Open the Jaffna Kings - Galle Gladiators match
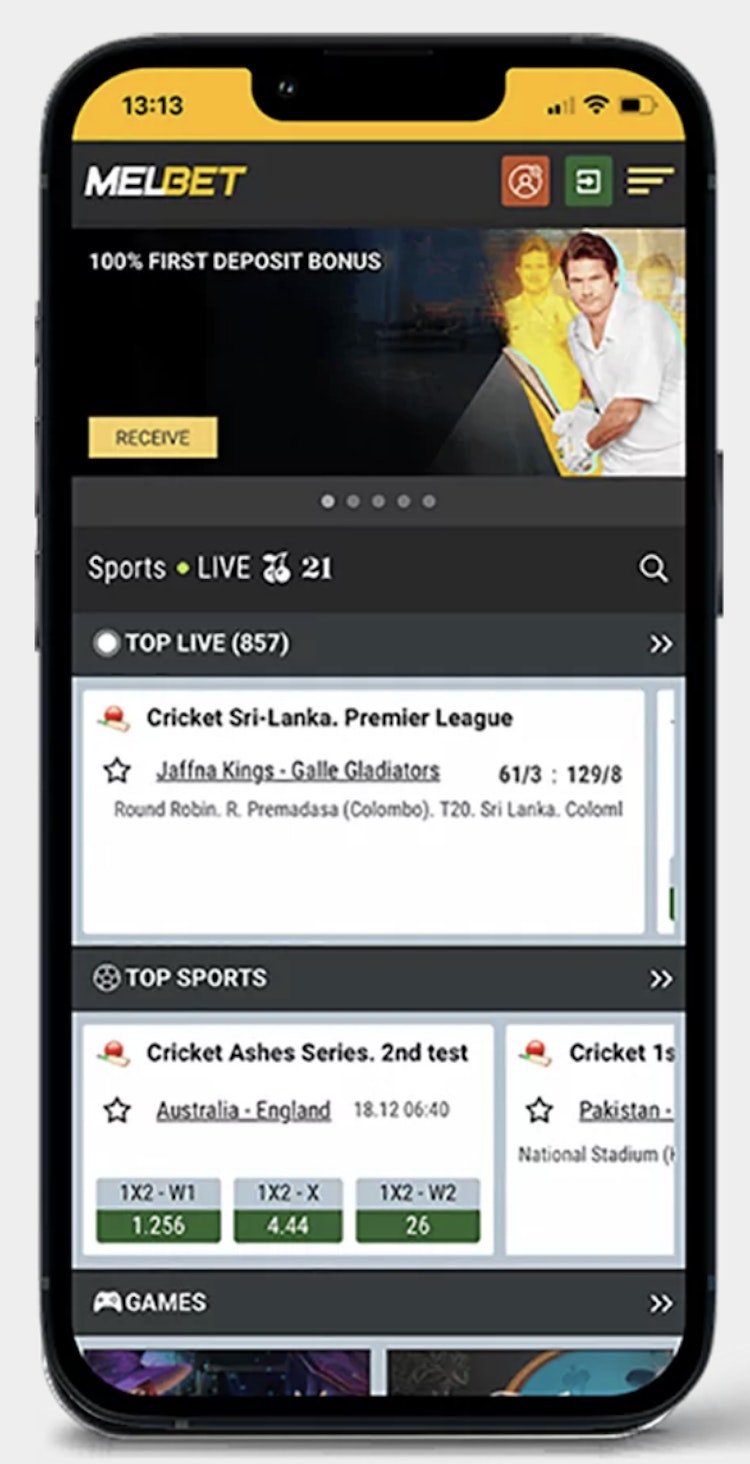 297,771
